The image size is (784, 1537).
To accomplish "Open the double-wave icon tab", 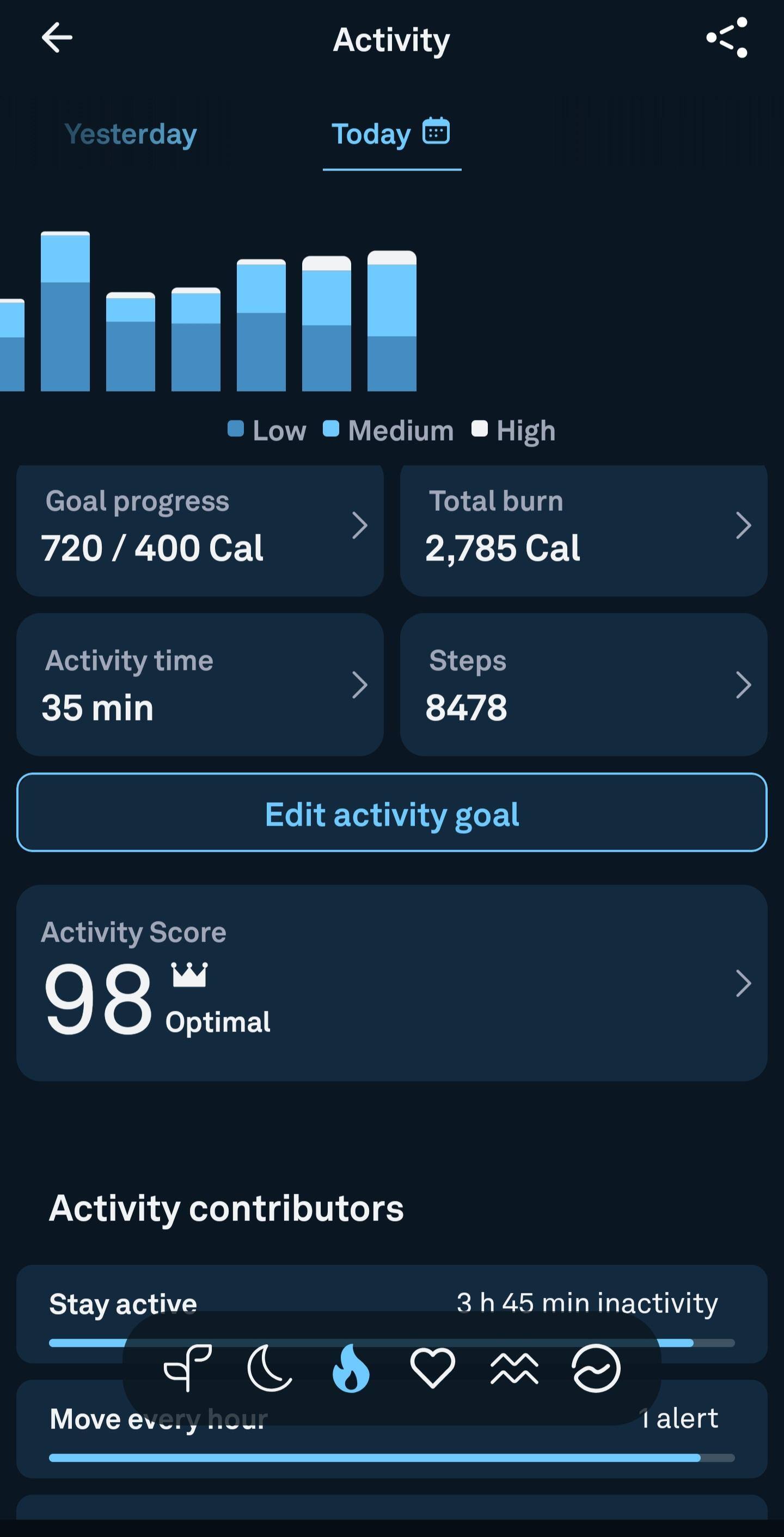I will tap(514, 1368).
